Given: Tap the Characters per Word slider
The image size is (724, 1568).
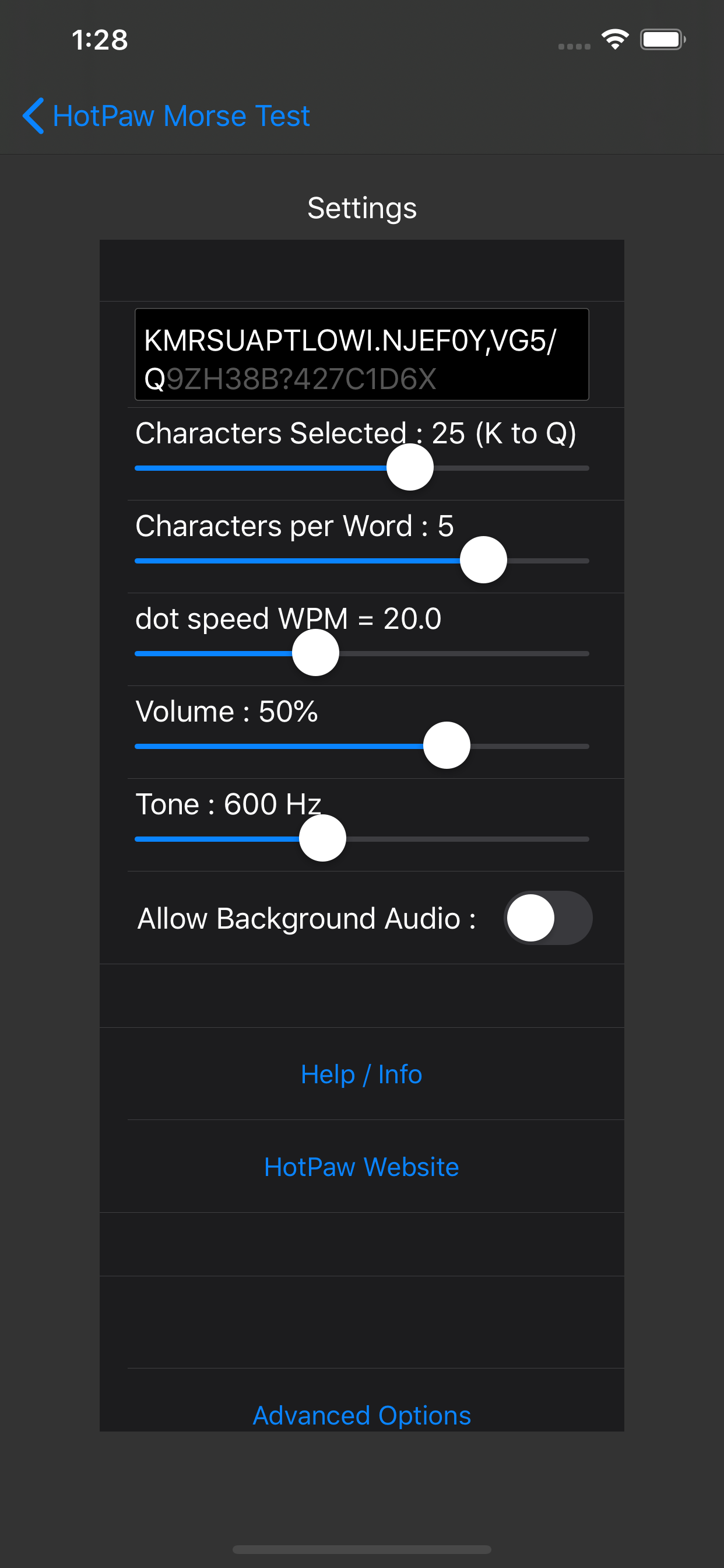Looking at the screenshot, I should pyautogui.click(x=362, y=560).
